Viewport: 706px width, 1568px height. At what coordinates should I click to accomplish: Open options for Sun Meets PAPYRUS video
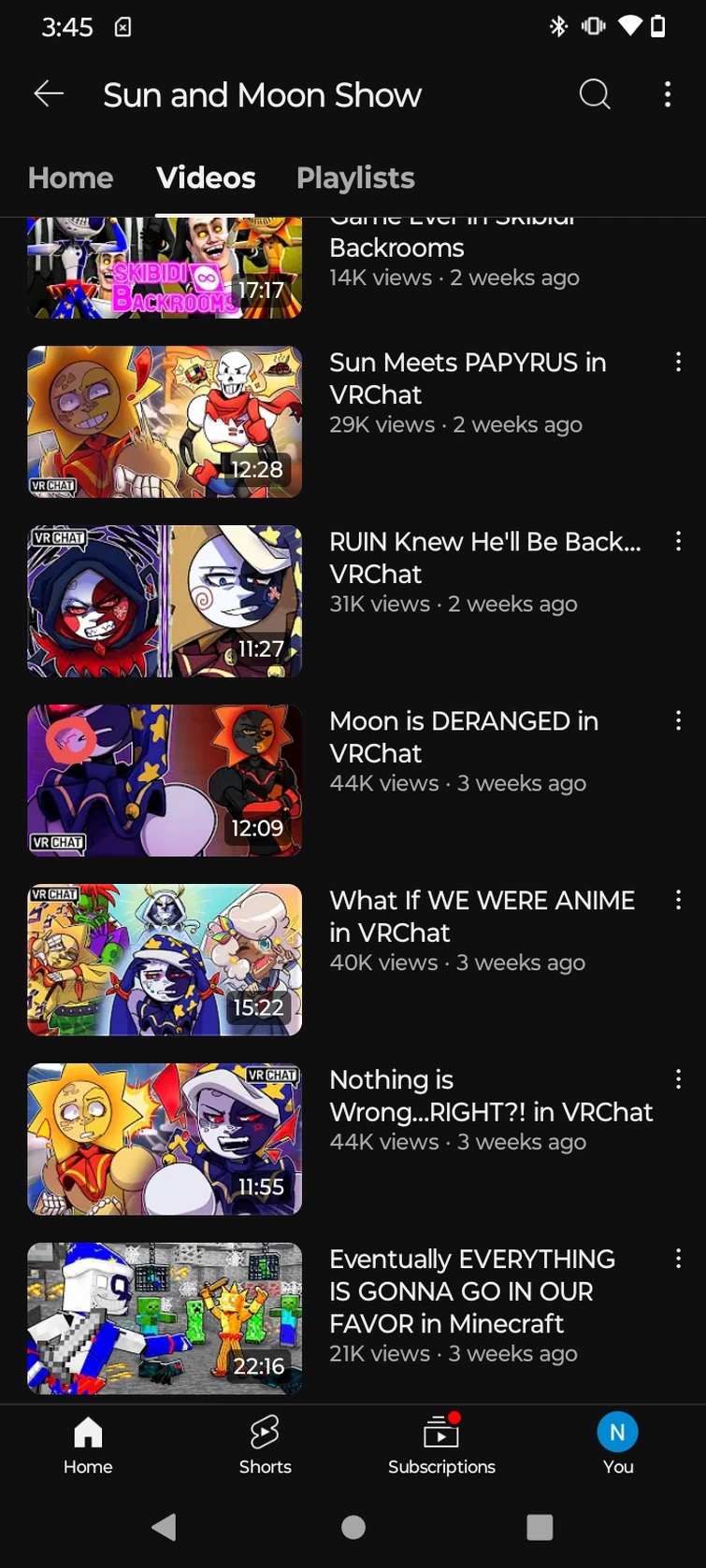(x=678, y=363)
